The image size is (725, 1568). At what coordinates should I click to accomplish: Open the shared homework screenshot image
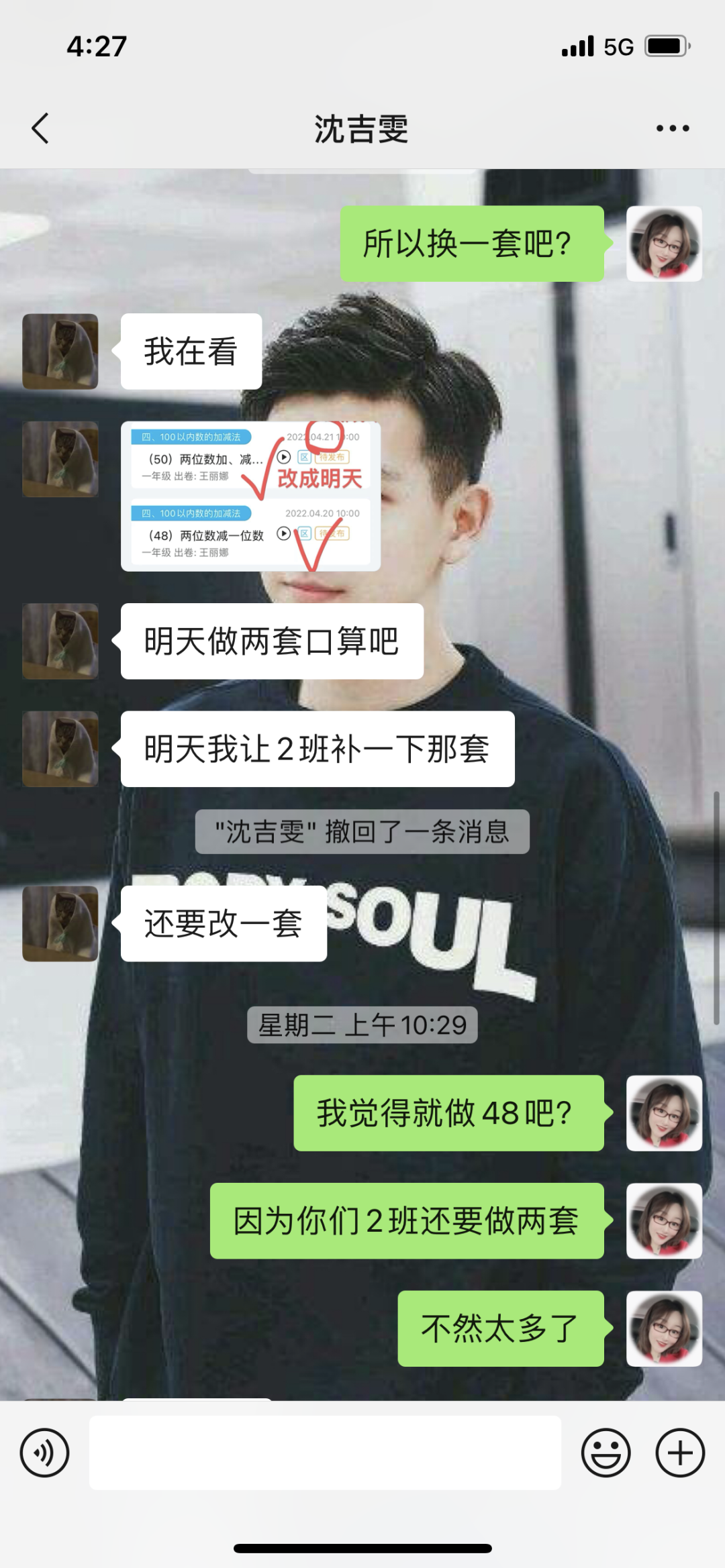pyautogui.click(x=250, y=496)
